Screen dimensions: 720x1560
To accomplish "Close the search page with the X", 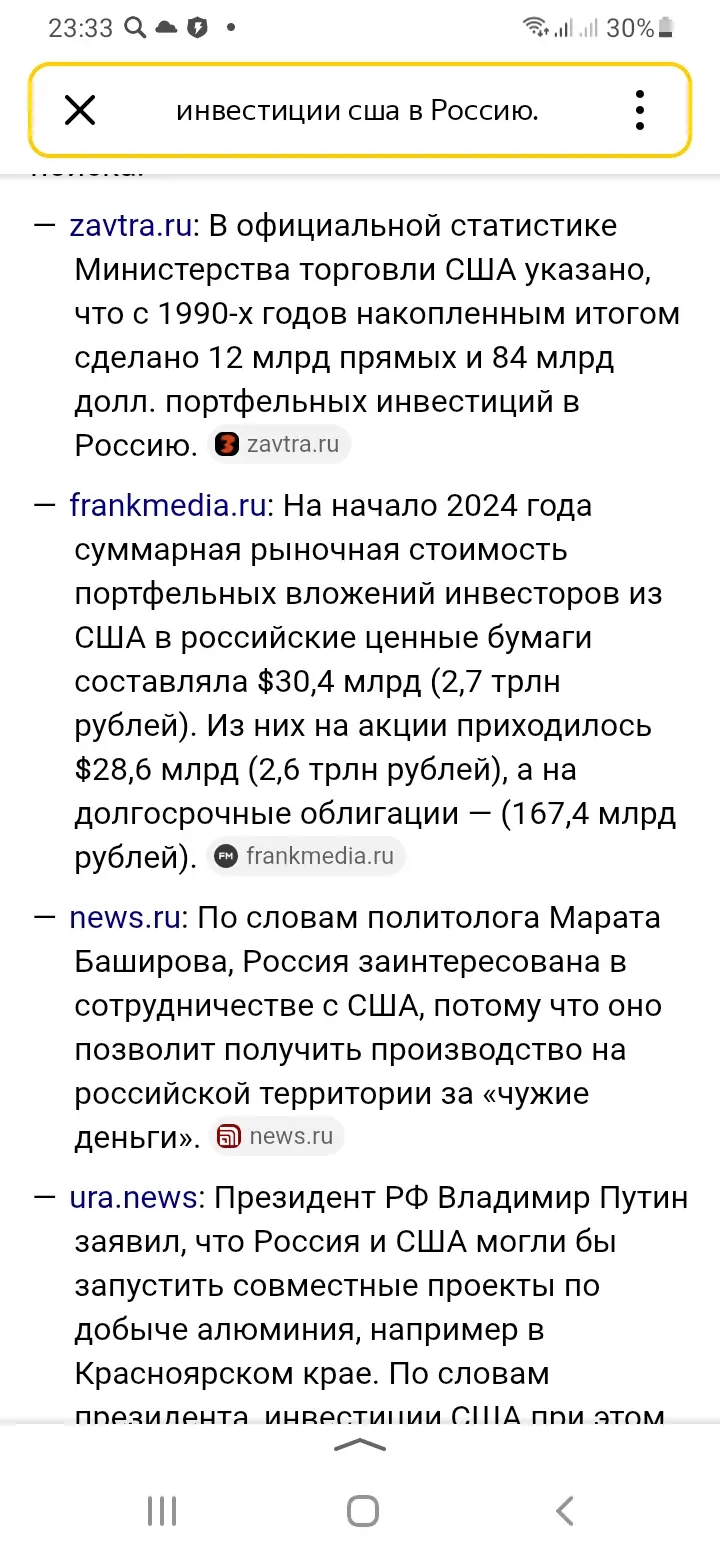I will (80, 110).
